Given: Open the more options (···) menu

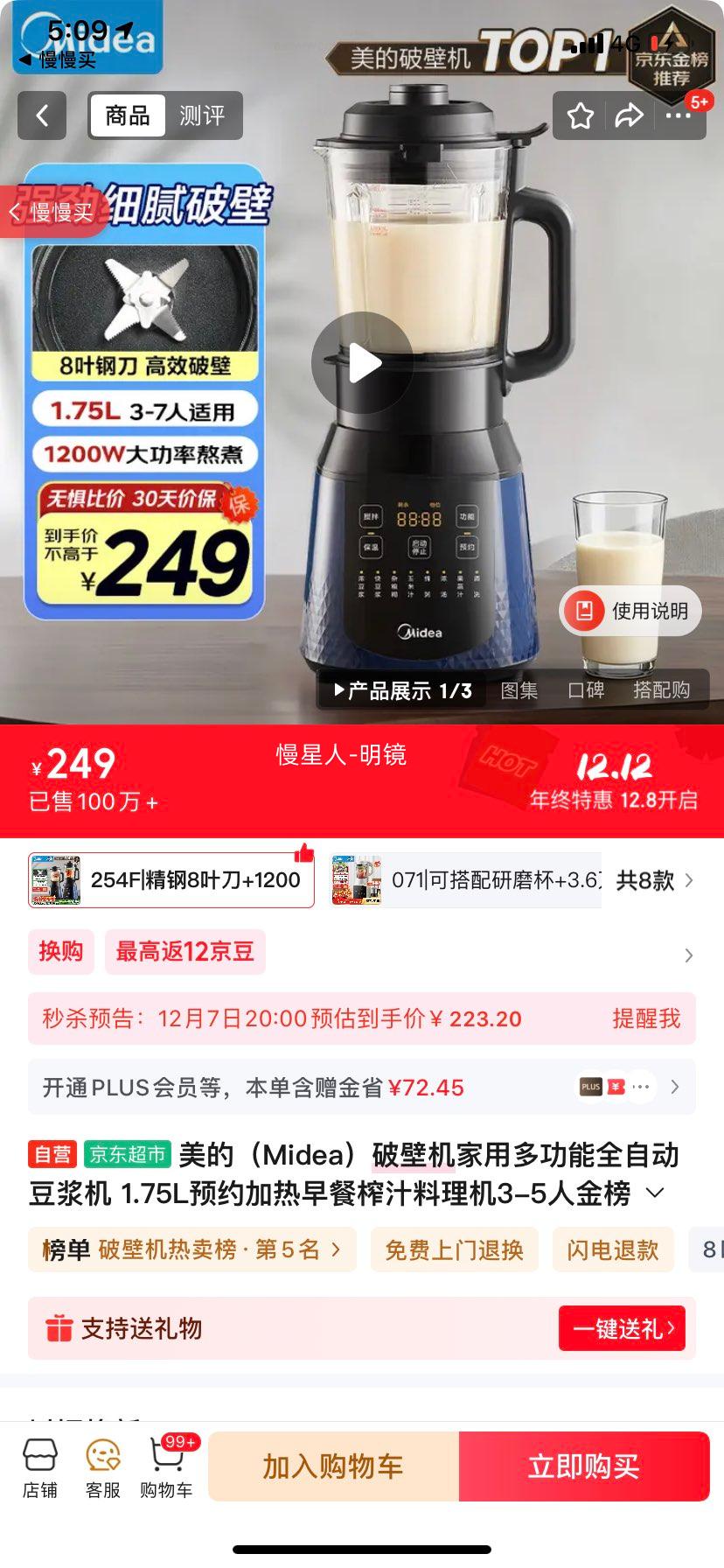Looking at the screenshot, I should 679,115.
